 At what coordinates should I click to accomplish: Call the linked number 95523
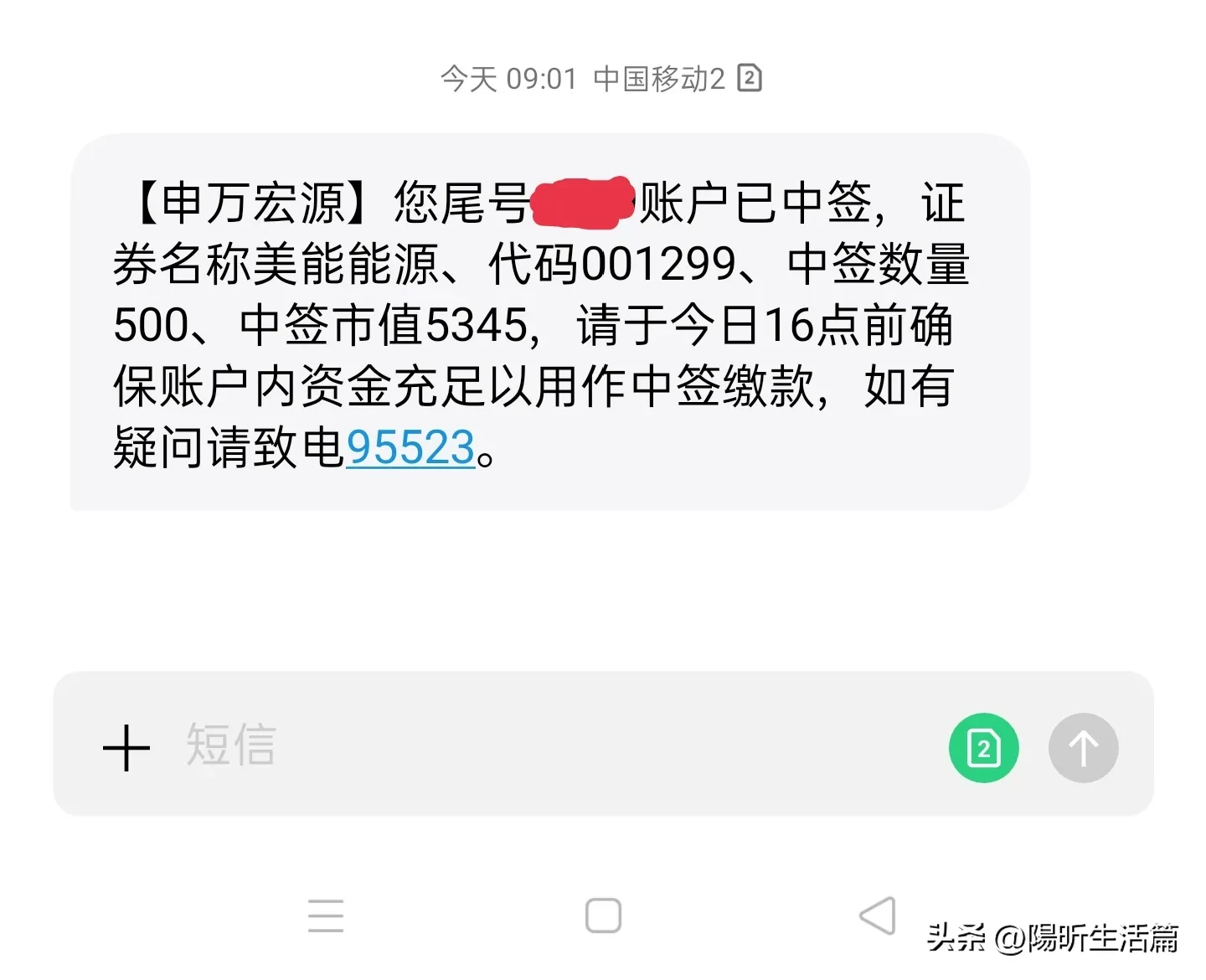[410, 447]
